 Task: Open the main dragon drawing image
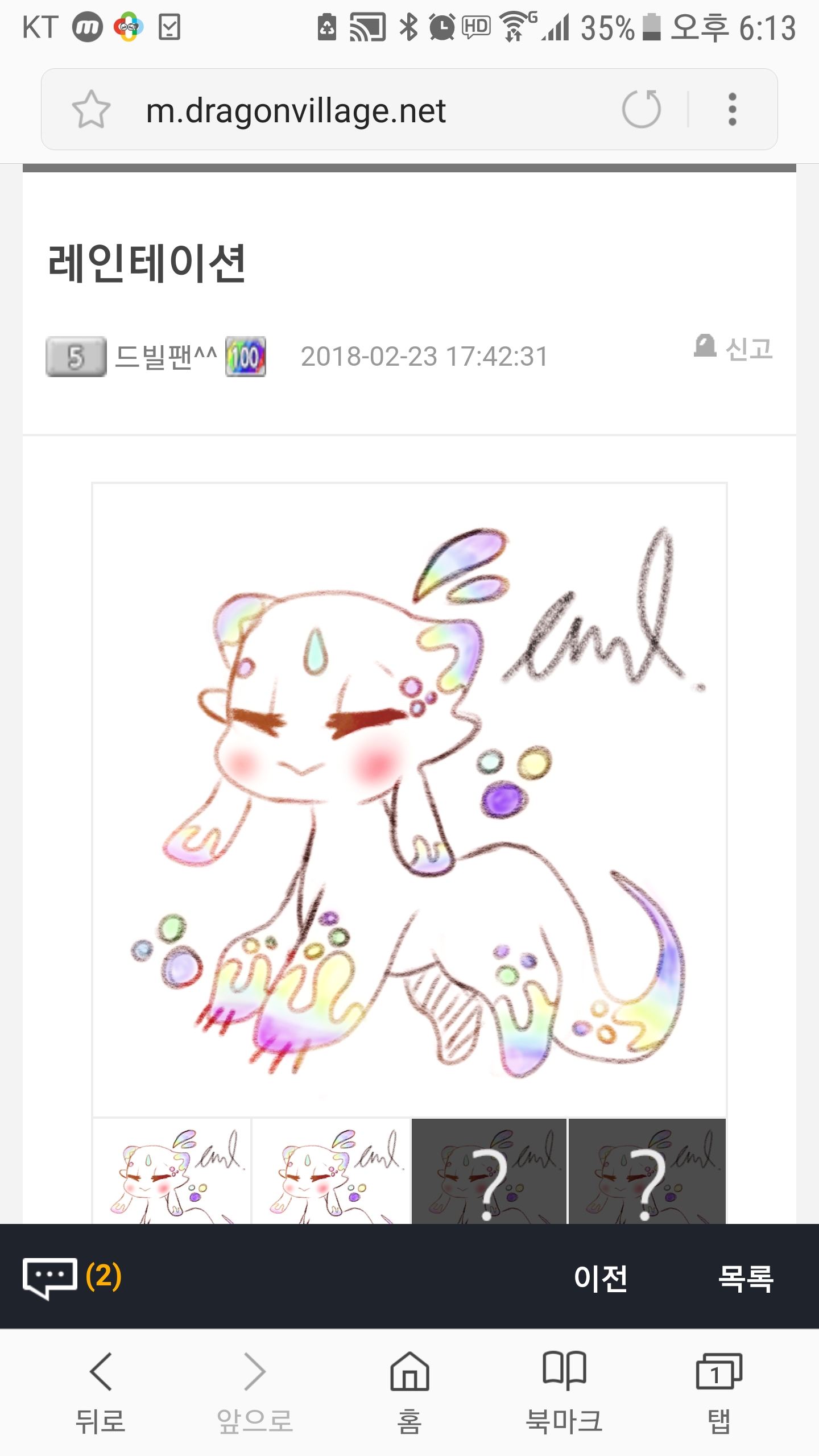(x=409, y=799)
